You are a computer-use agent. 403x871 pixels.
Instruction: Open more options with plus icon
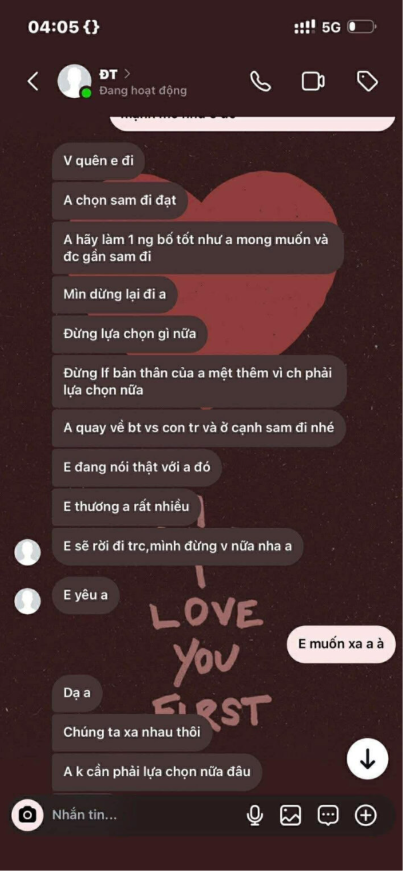(x=366, y=815)
